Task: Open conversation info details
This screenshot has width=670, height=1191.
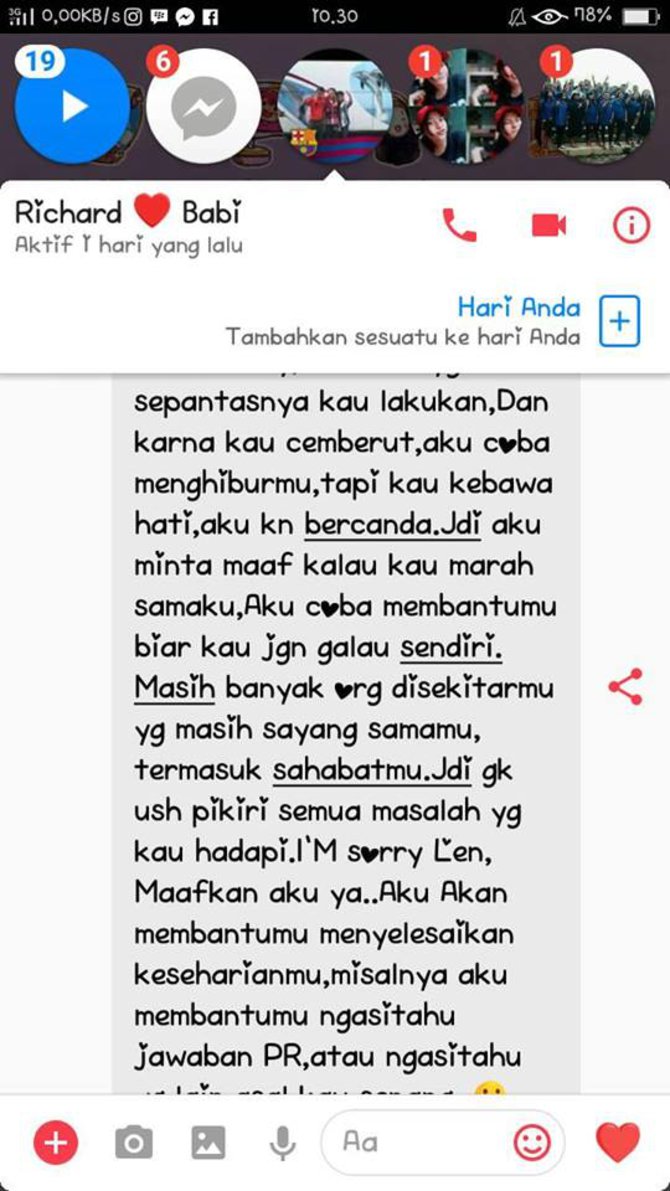Action: 631,227
